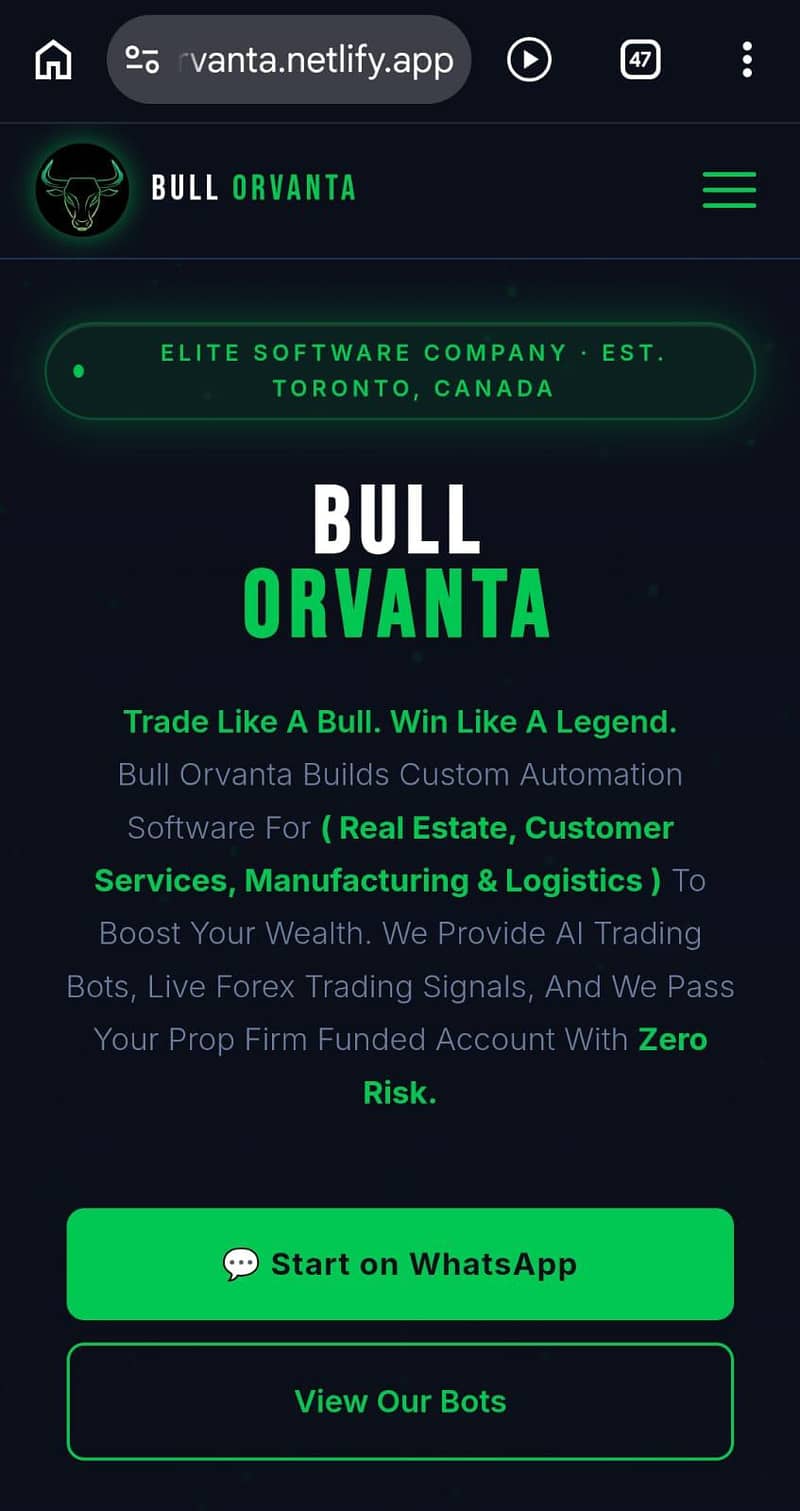Open the green hamburger navigation menu

(x=729, y=189)
